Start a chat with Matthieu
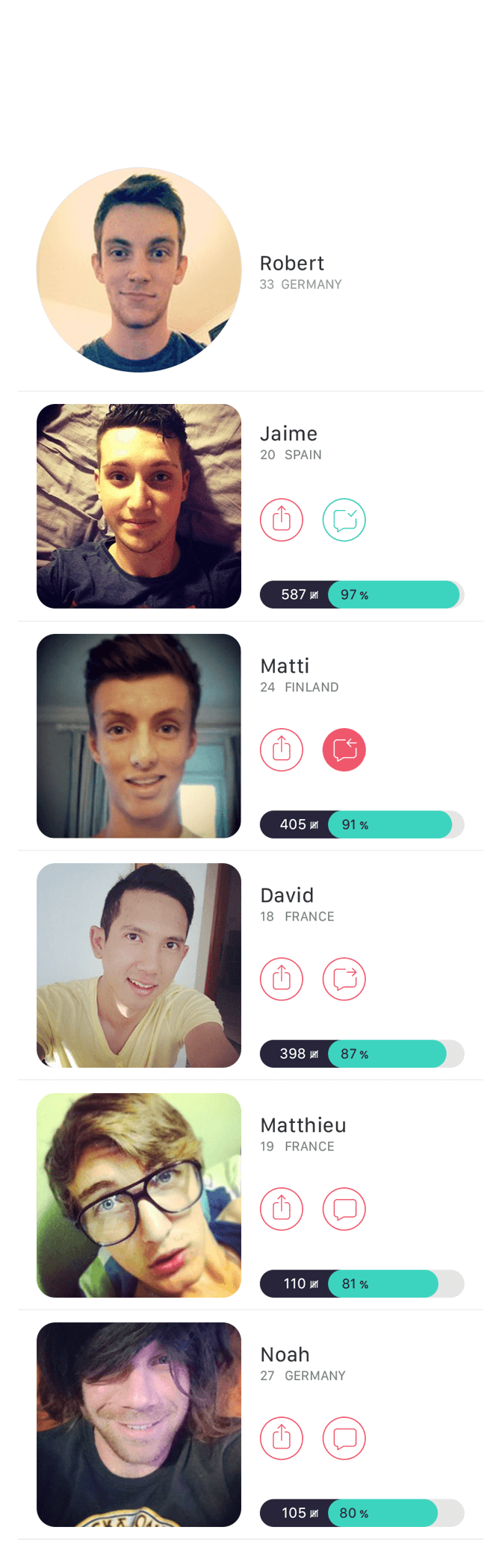 pos(344,1208)
